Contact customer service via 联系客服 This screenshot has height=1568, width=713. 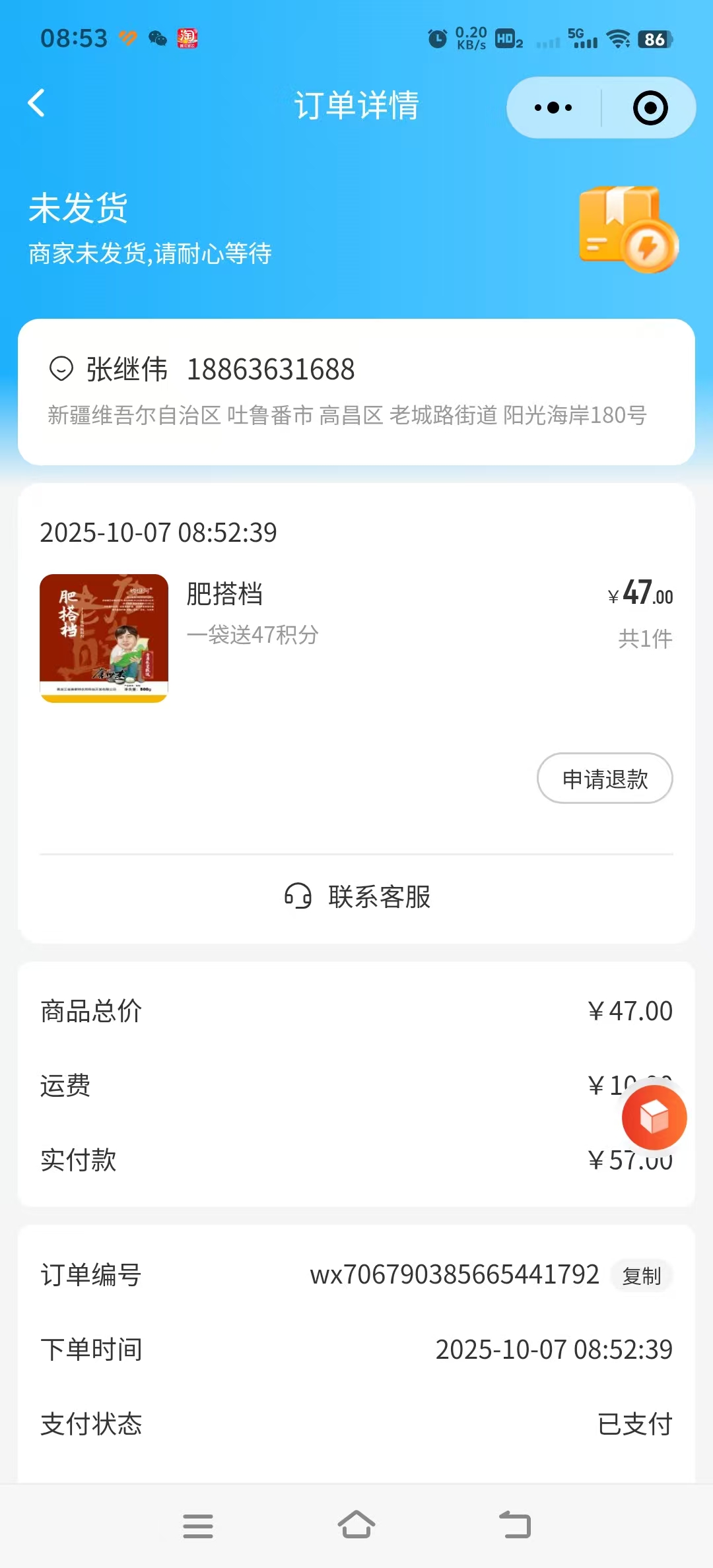click(x=357, y=897)
